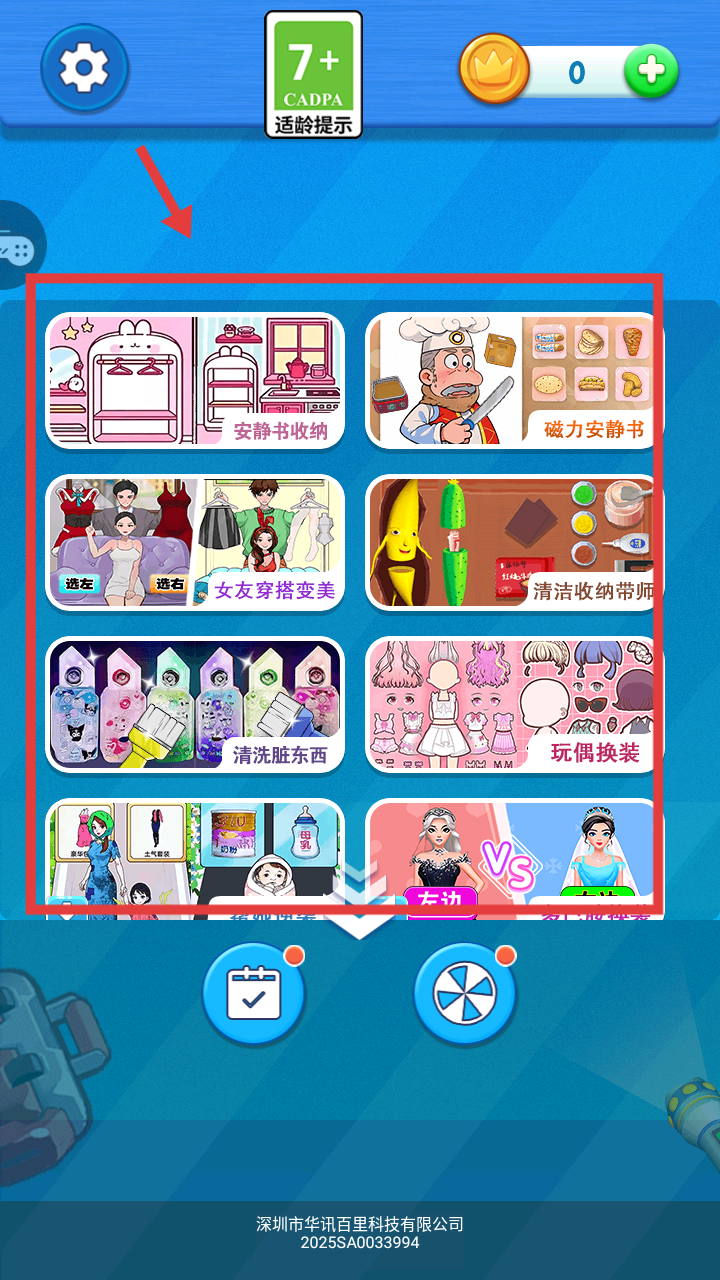The image size is (720, 1280).
Task: Open the 磁力安静书 game card
Action: (x=514, y=380)
